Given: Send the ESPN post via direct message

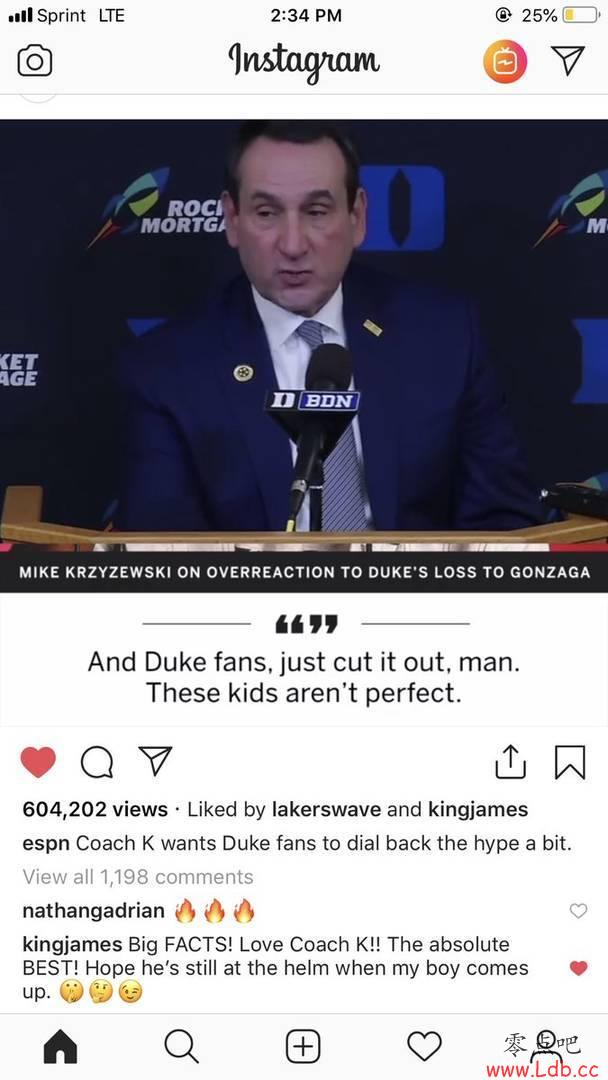Looking at the screenshot, I should click(154, 761).
